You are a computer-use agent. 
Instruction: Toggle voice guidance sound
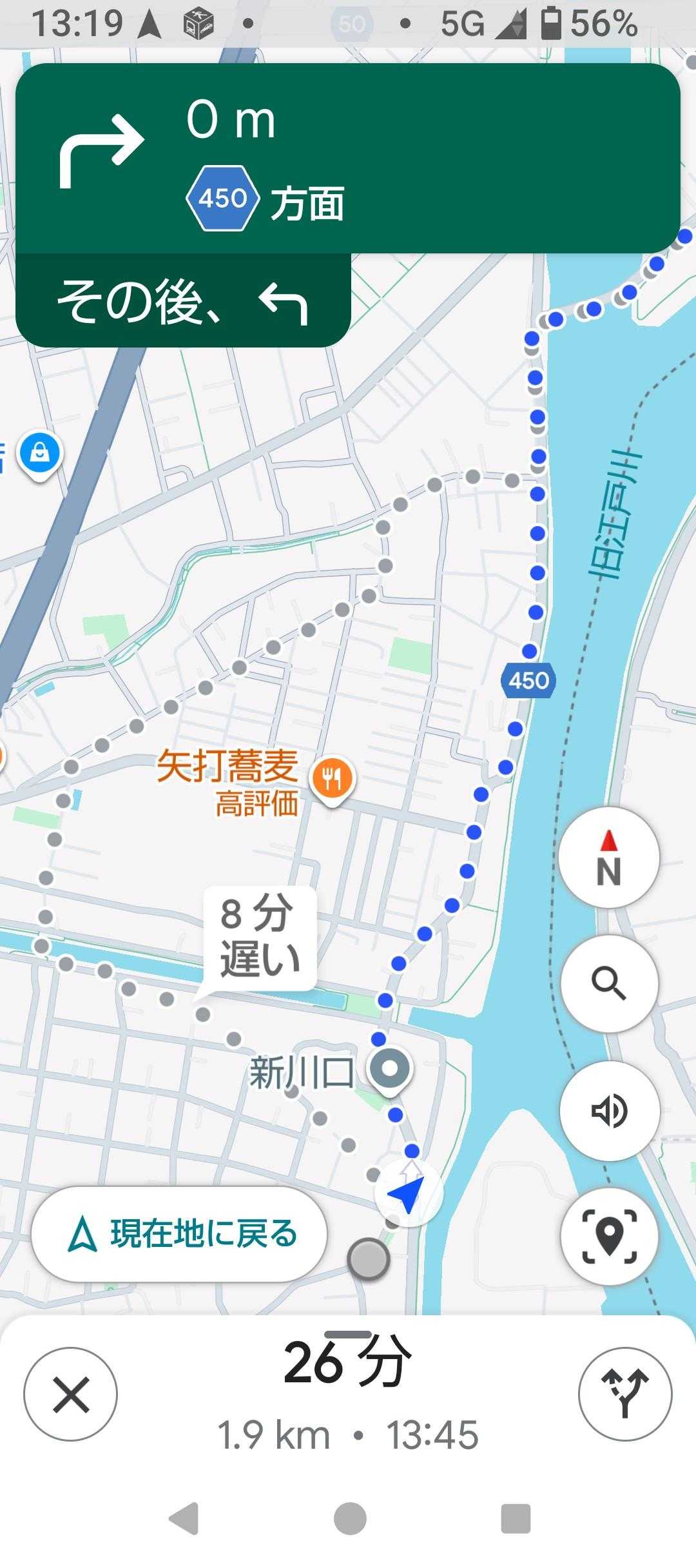click(608, 1111)
